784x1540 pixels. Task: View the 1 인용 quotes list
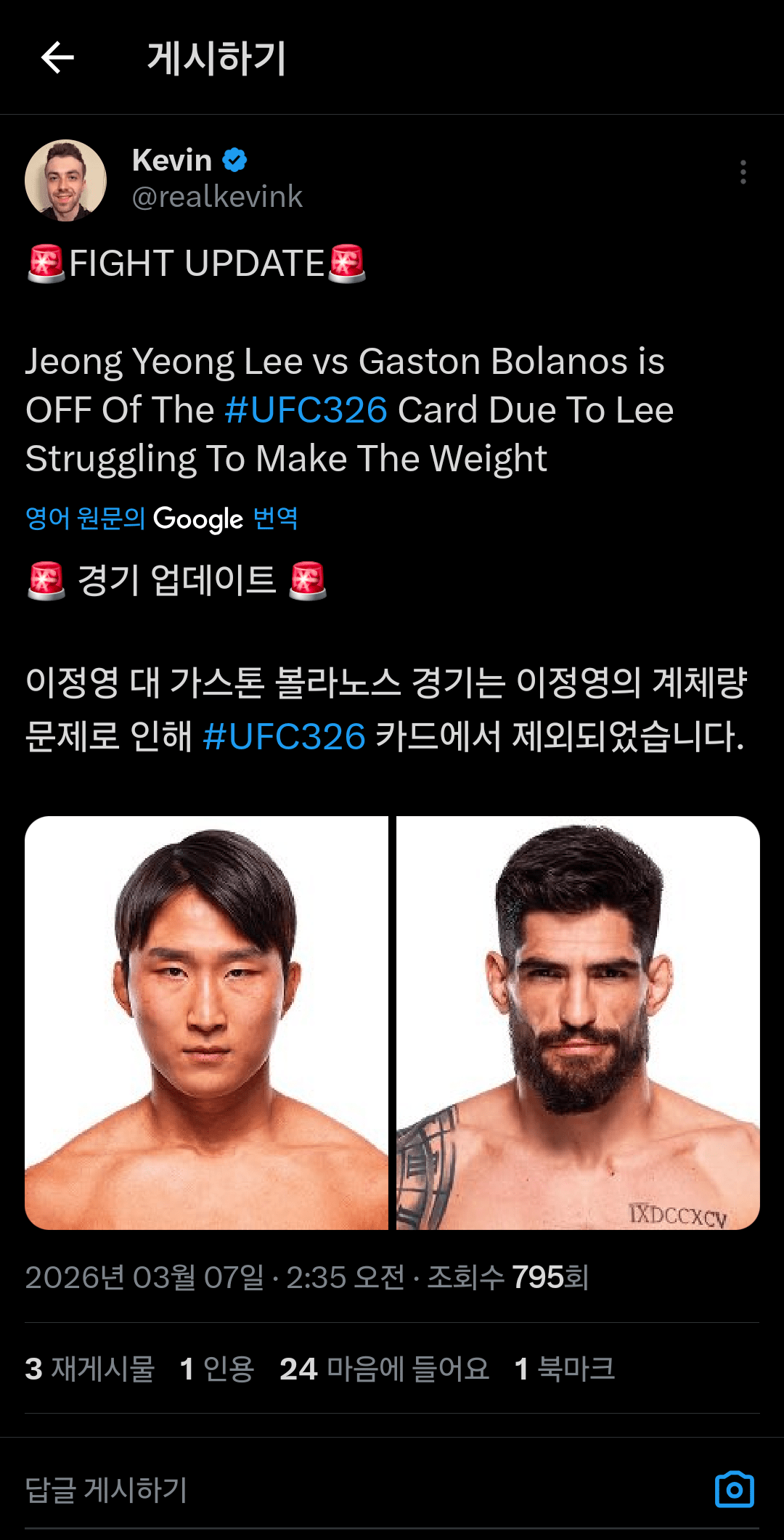217,1369
